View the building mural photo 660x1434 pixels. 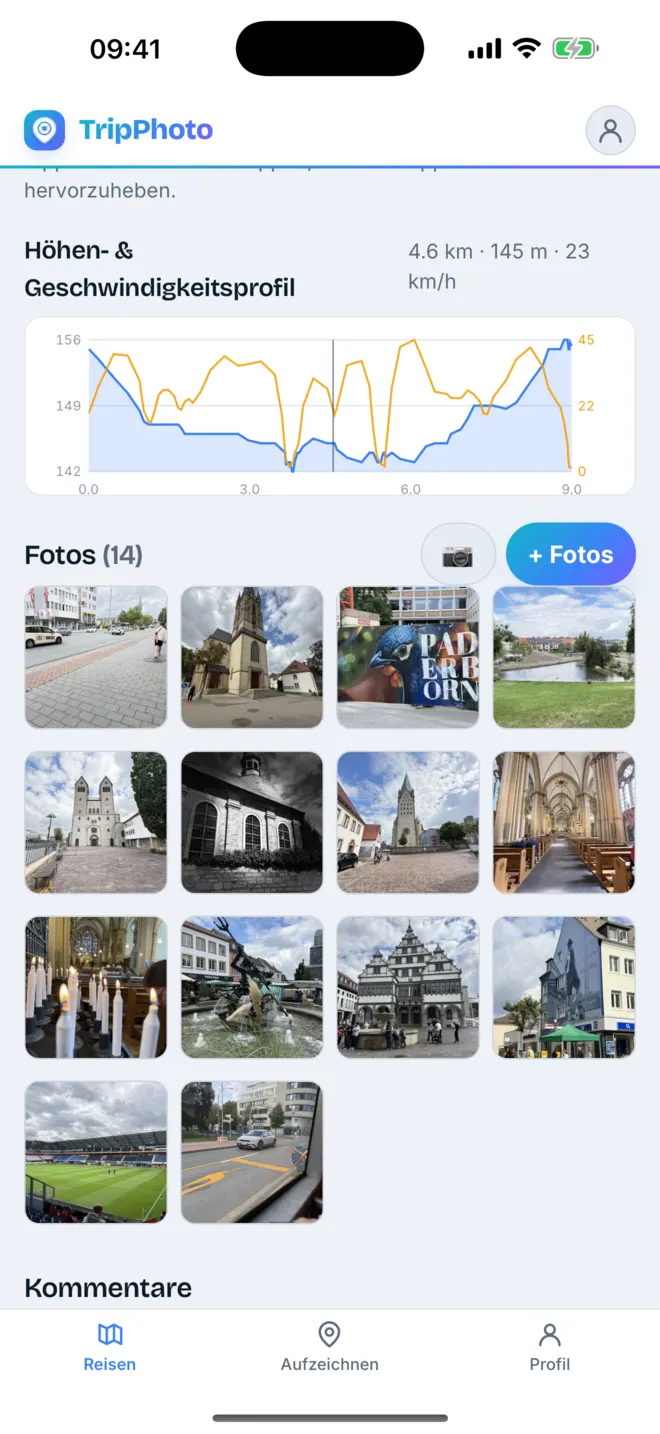(564, 987)
